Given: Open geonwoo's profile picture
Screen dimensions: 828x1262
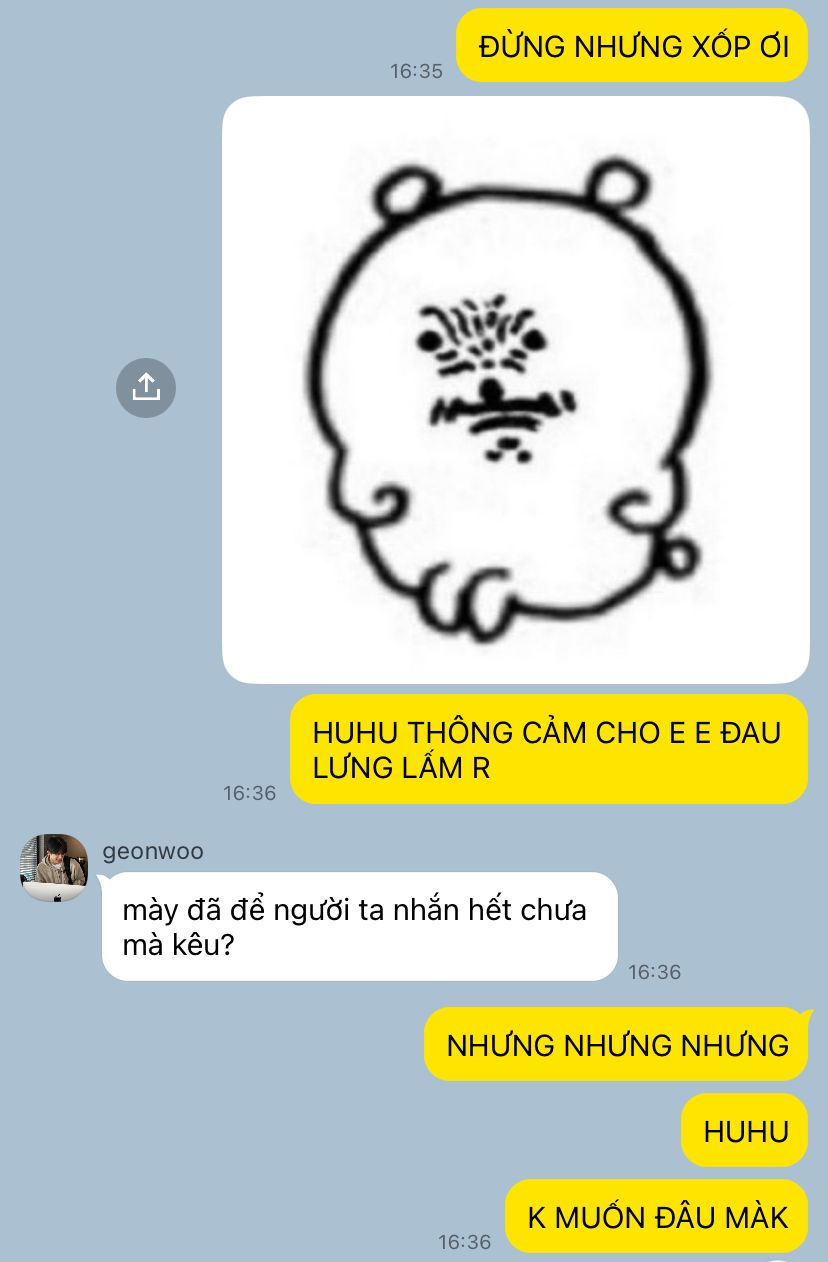Looking at the screenshot, I should 54,867.
